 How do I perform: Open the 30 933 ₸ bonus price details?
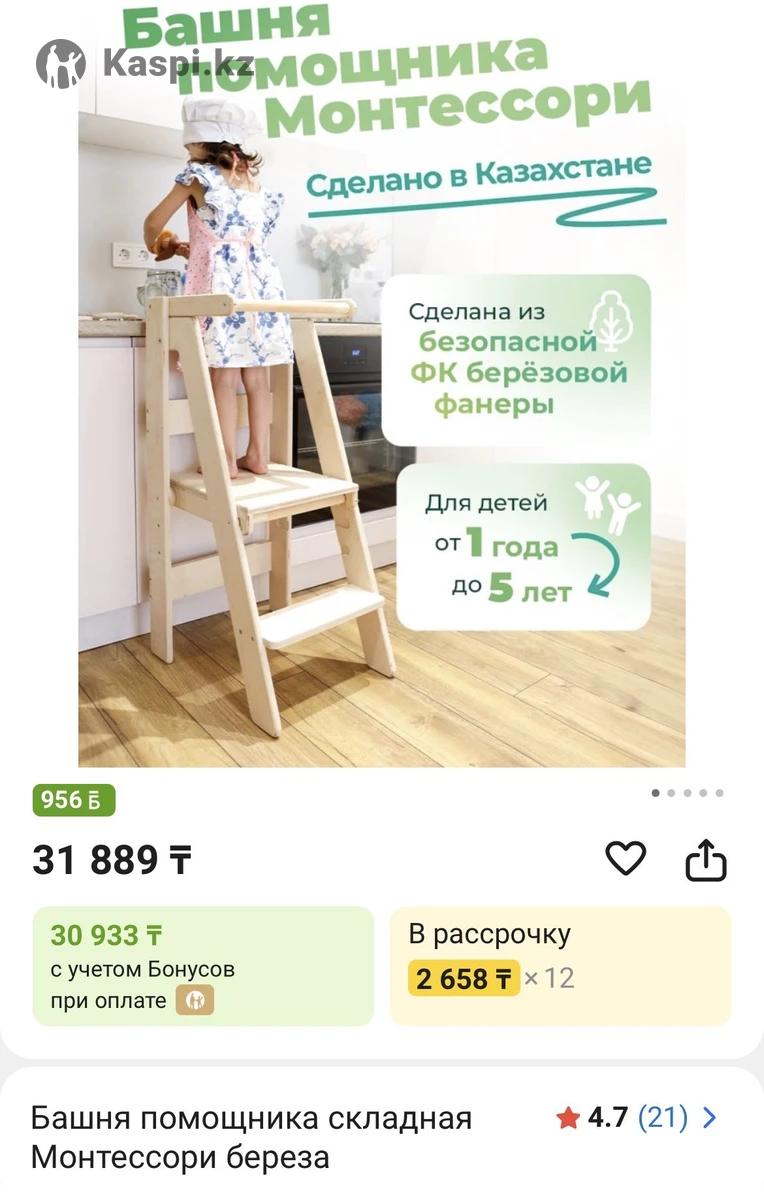pos(203,966)
